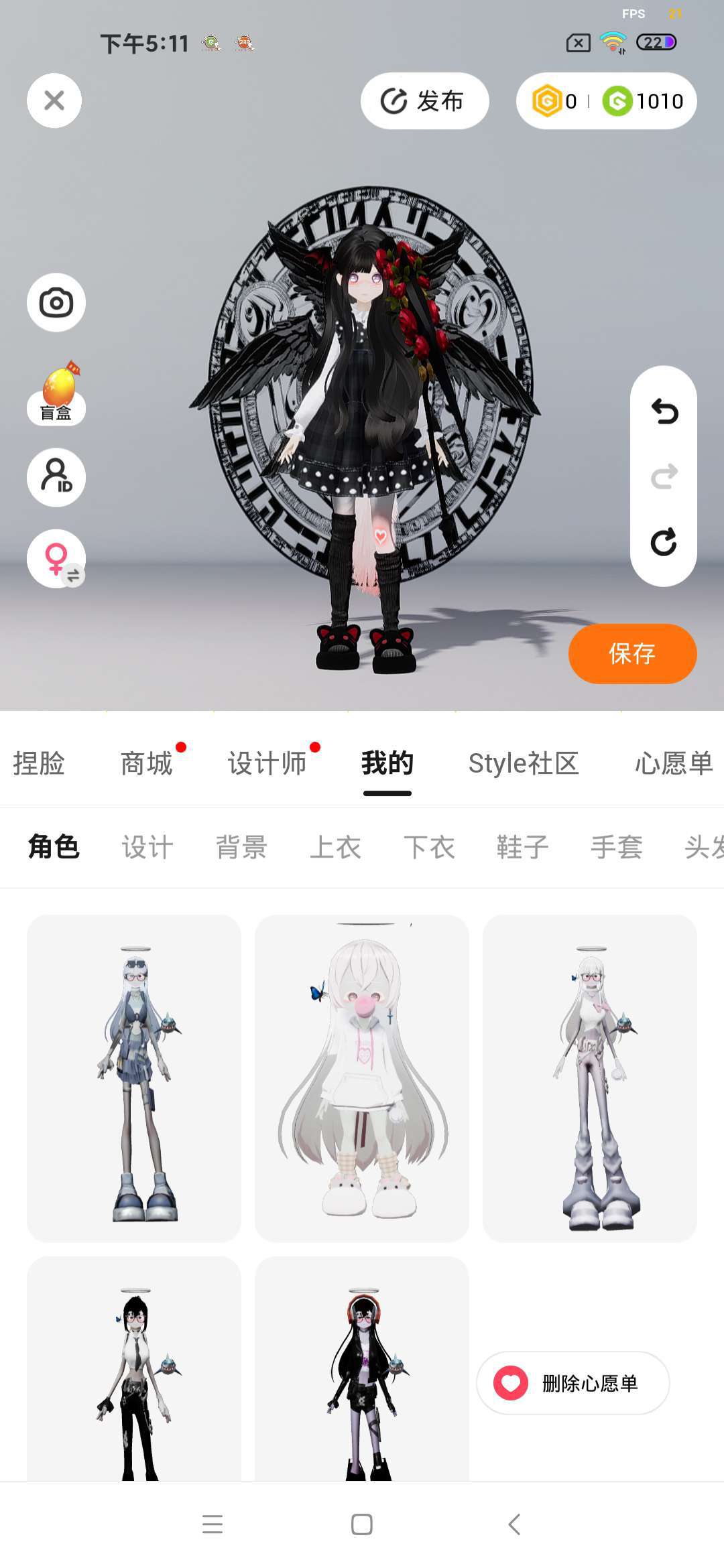
Task: Open the profile ID icon
Action: click(56, 477)
